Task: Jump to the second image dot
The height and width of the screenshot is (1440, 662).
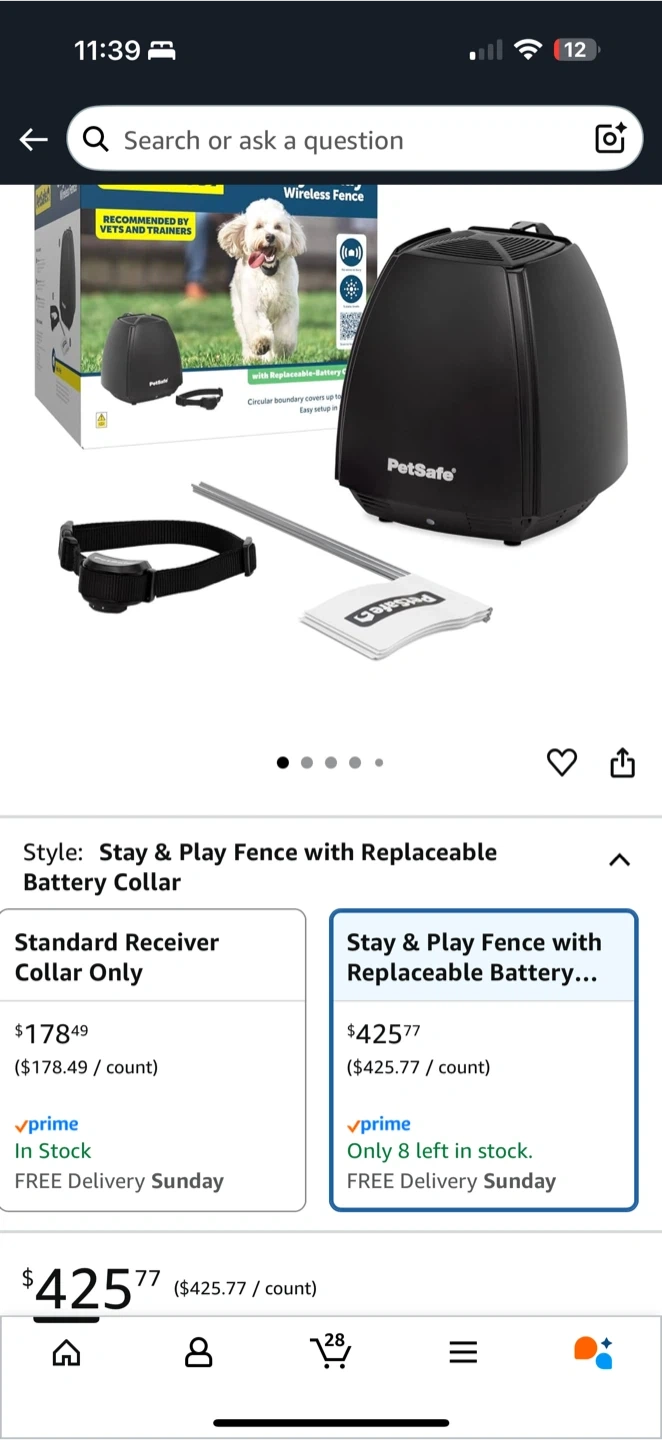Action: (307, 763)
